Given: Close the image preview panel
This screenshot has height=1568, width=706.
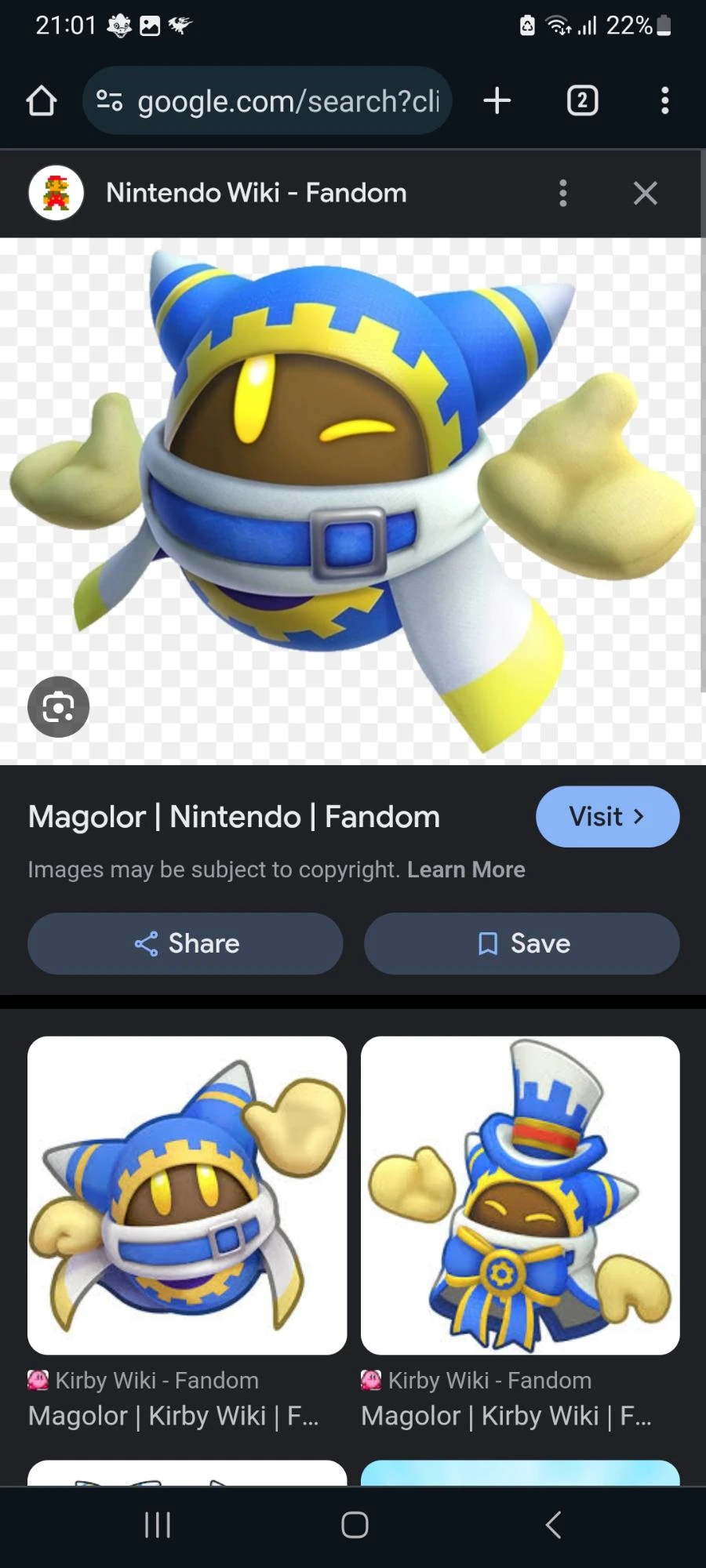Looking at the screenshot, I should coord(645,193).
